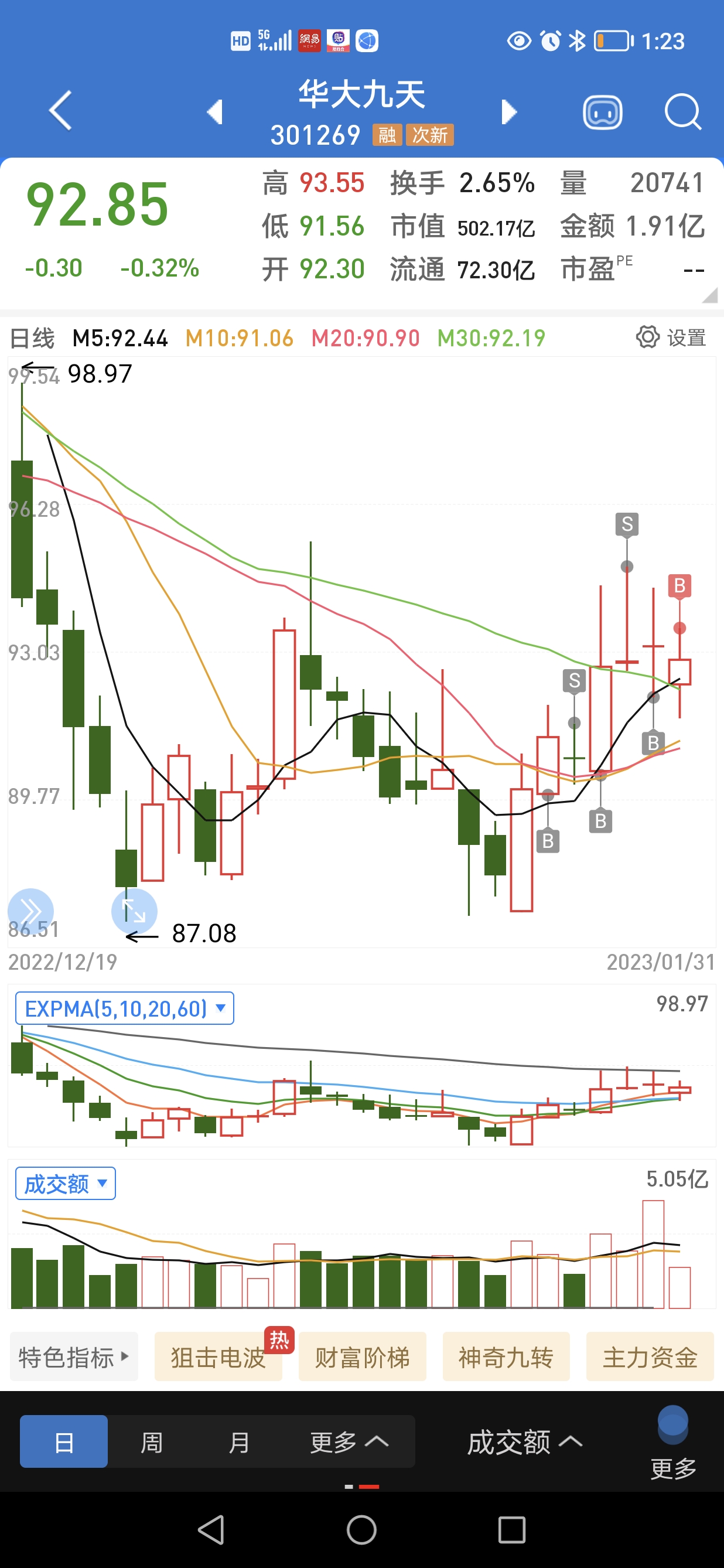Switch to the previous stock
The image size is (724, 1568).
pos(214,112)
